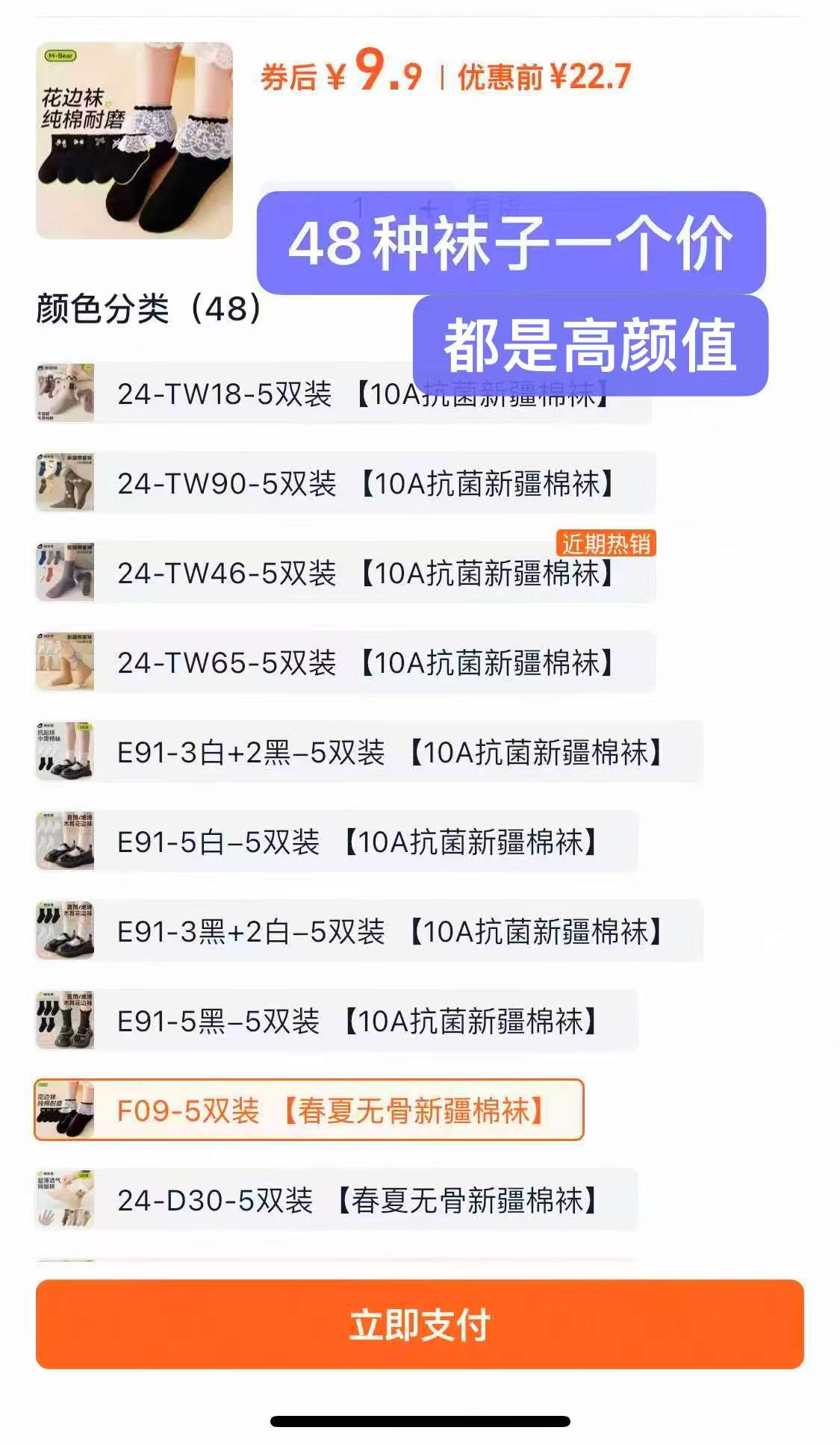This screenshot has width=840, height=1445.
Task: Tap 立即支付 to pay now
Action: pyautogui.click(x=420, y=1324)
